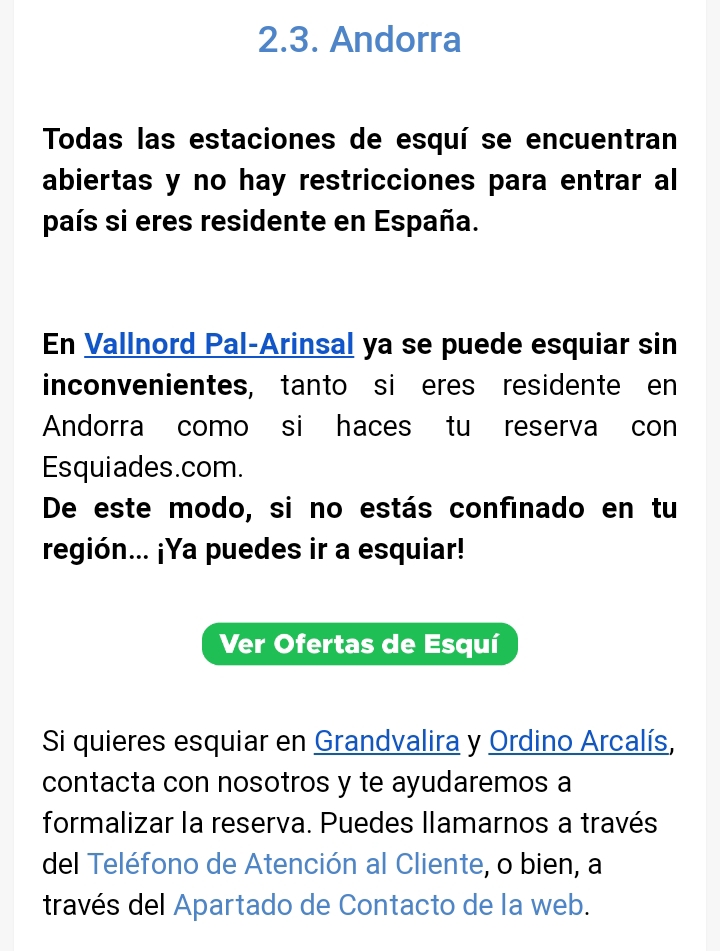Viewport: 720px width, 951px height.
Task: Follow the Ordino Arcalís link
Action: pyautogui.click(x=579, y=742)
